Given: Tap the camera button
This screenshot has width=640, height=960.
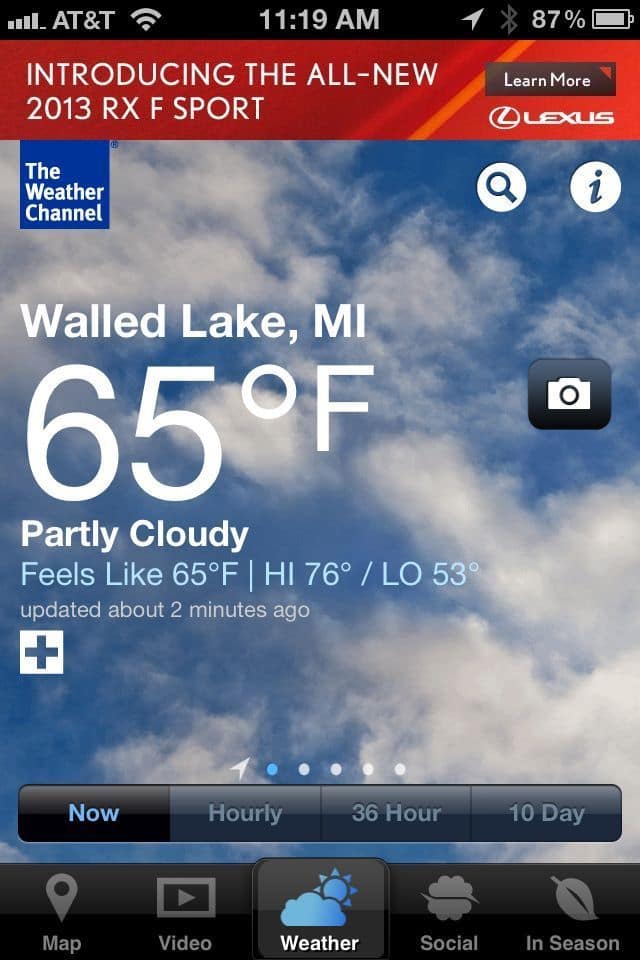Looking at the screenshot, I should tap(569, 394).
